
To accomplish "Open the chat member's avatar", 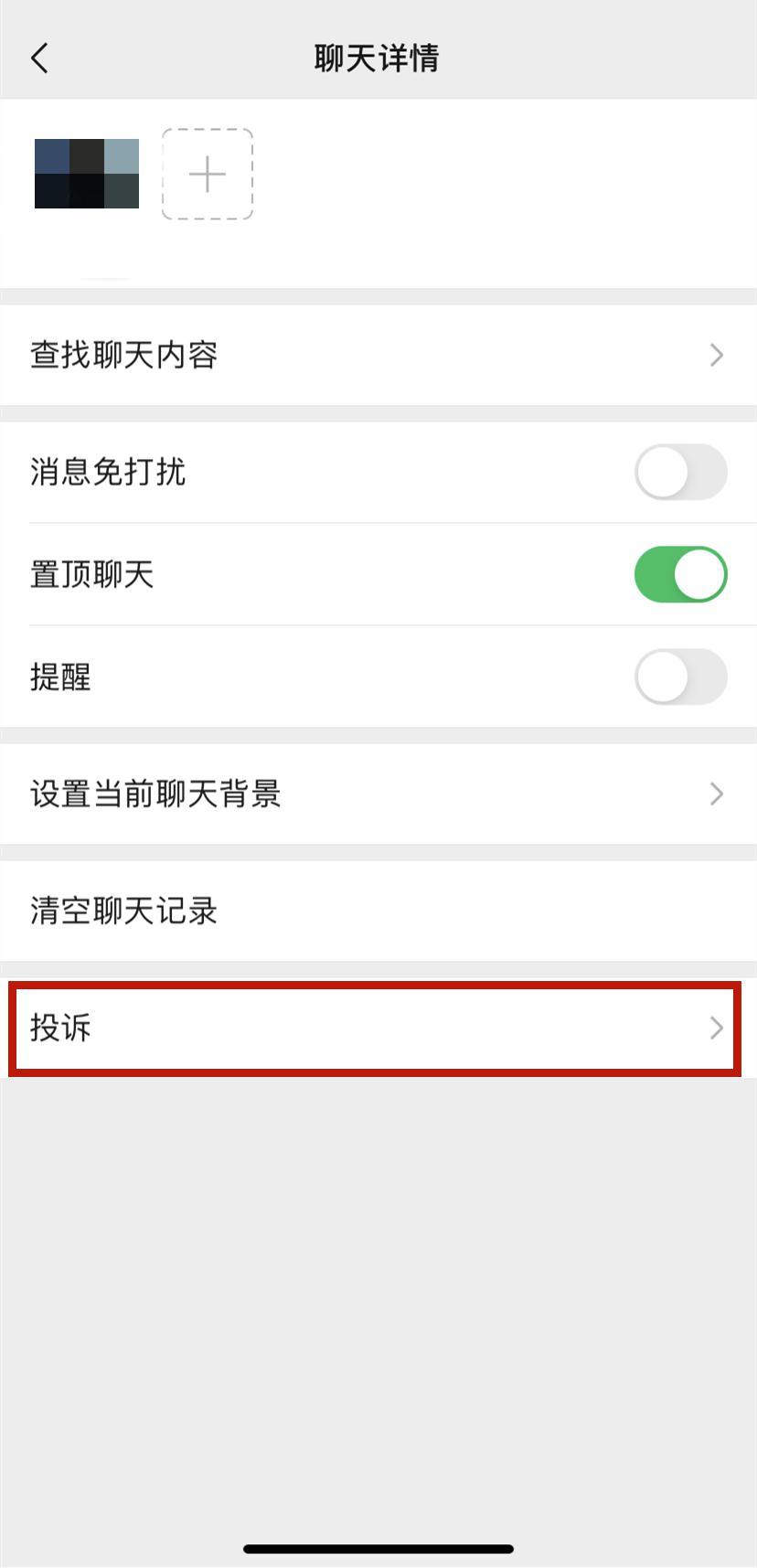I will pos(85,173).
